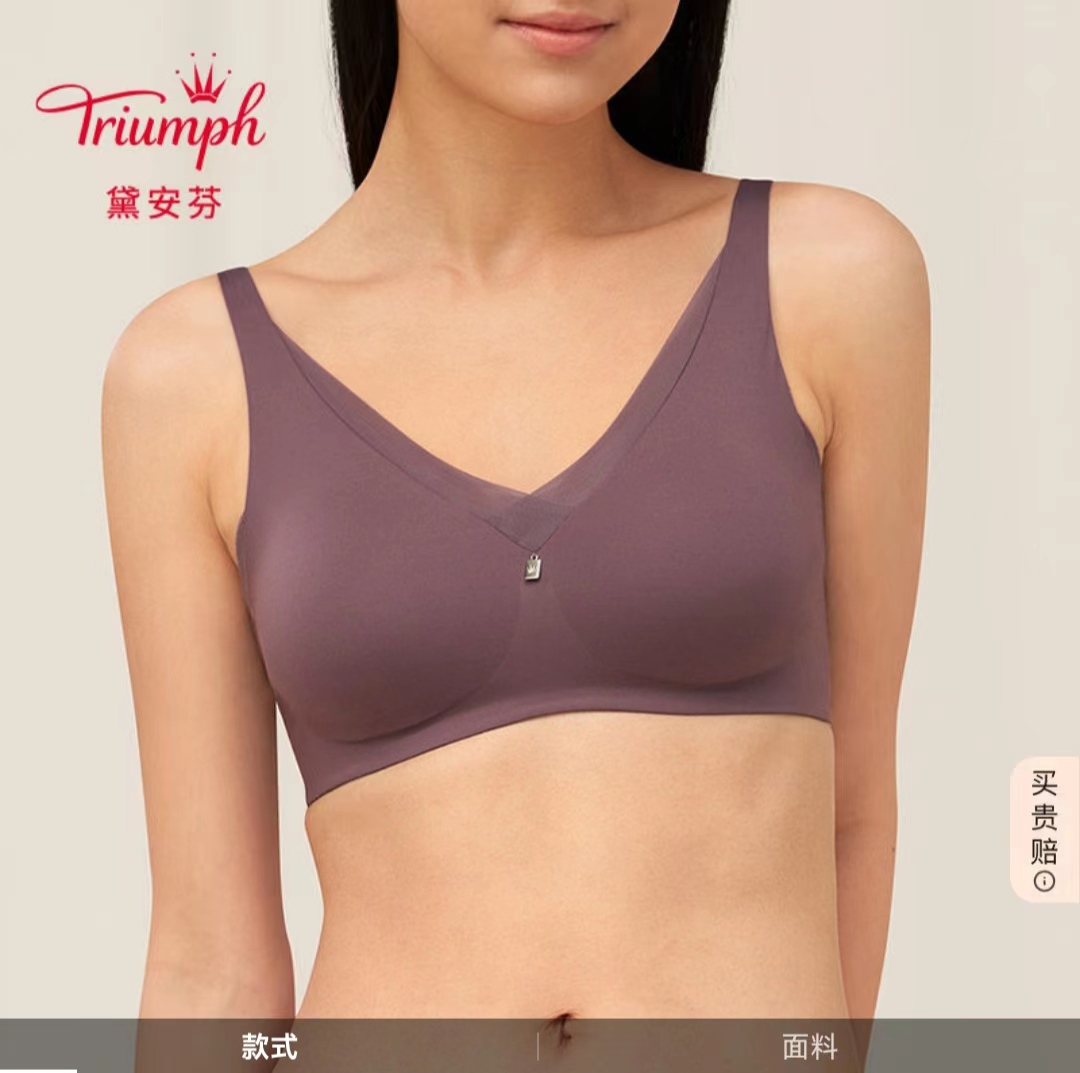Switch to the 款式 tab
The width and height of the screenshot is (1080, 1073).
point(269,1047)
